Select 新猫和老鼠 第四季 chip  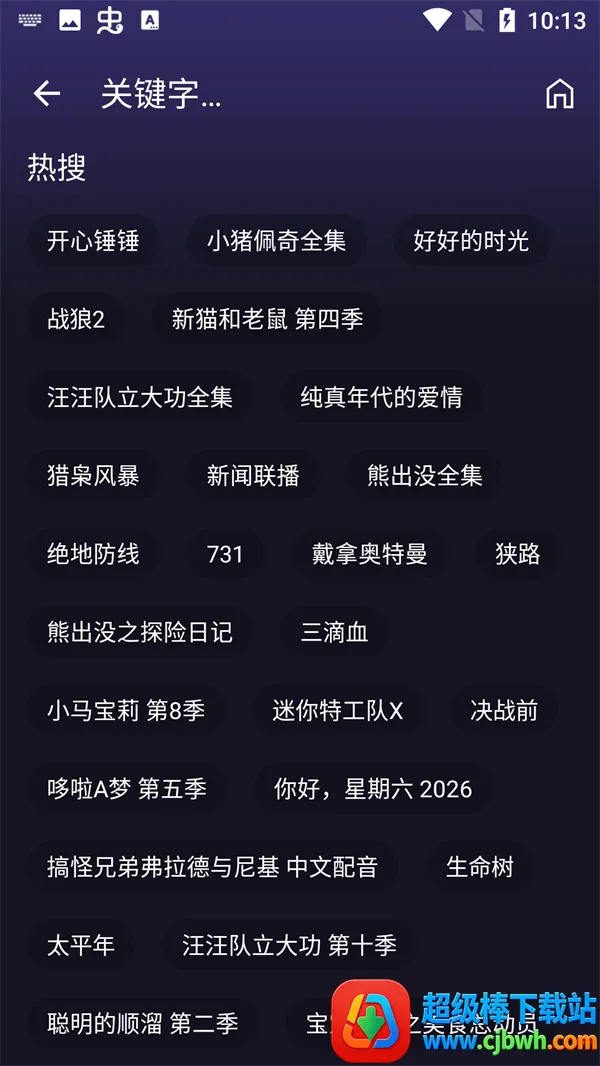coord(267,319)
